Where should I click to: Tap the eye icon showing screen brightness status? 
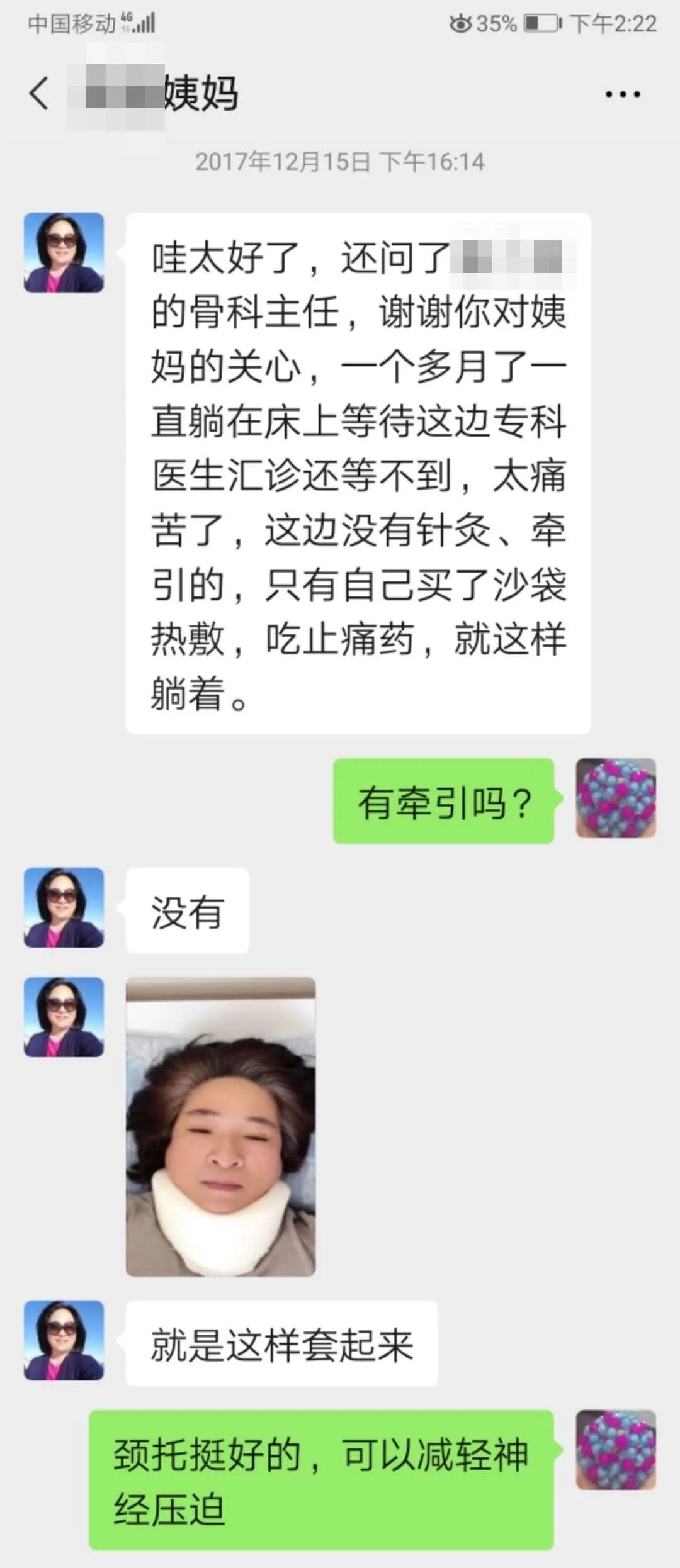[x=460, y=24]
